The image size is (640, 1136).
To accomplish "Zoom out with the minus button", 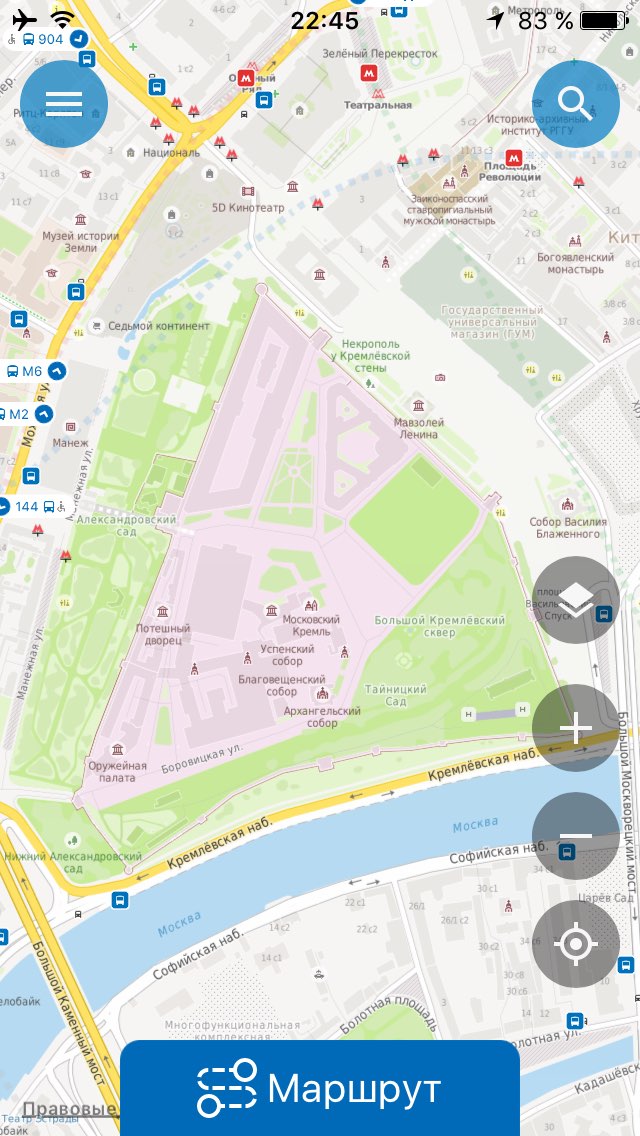I will [576, 835].
